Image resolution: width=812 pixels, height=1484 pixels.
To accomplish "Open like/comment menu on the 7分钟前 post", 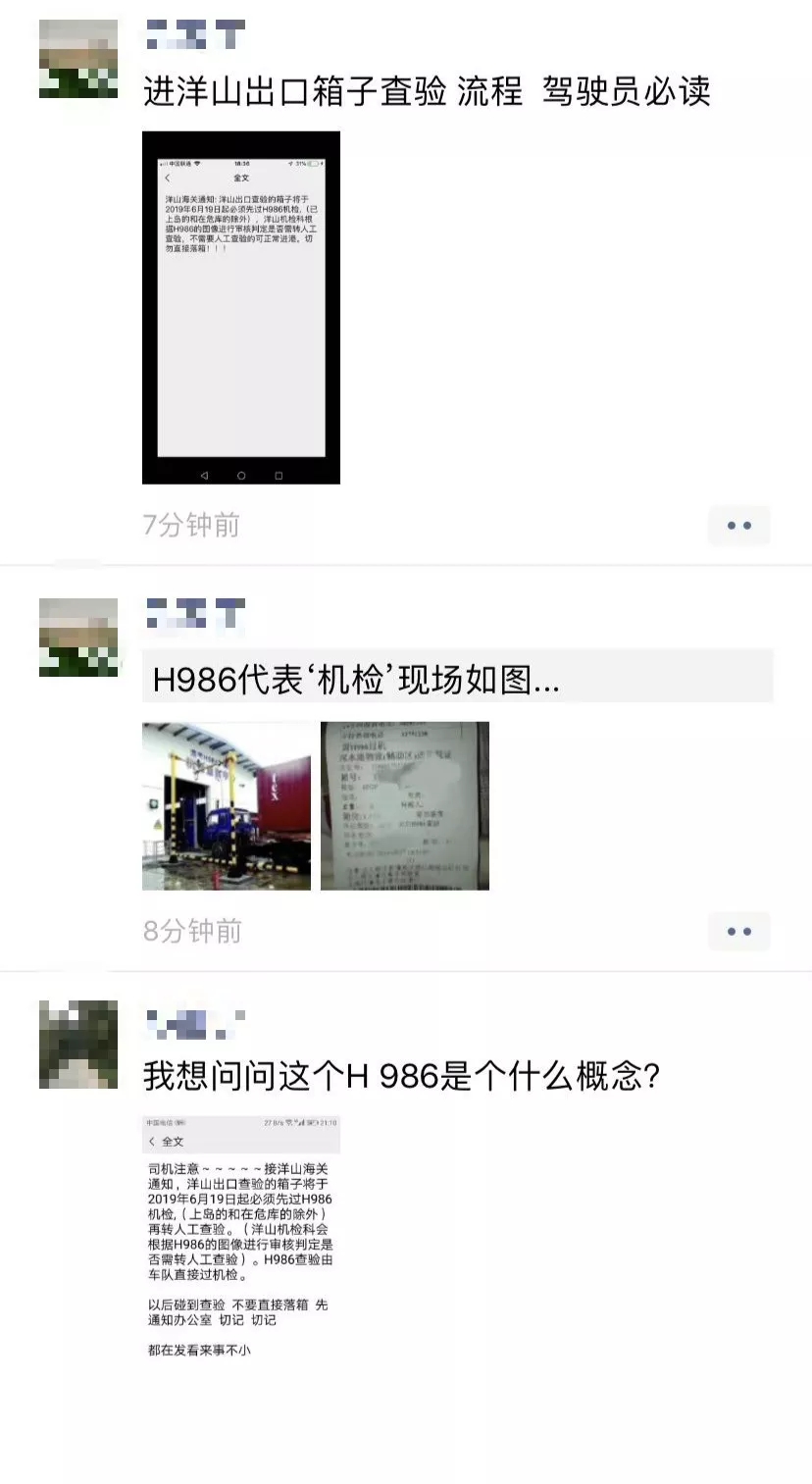I will (738, 526).
